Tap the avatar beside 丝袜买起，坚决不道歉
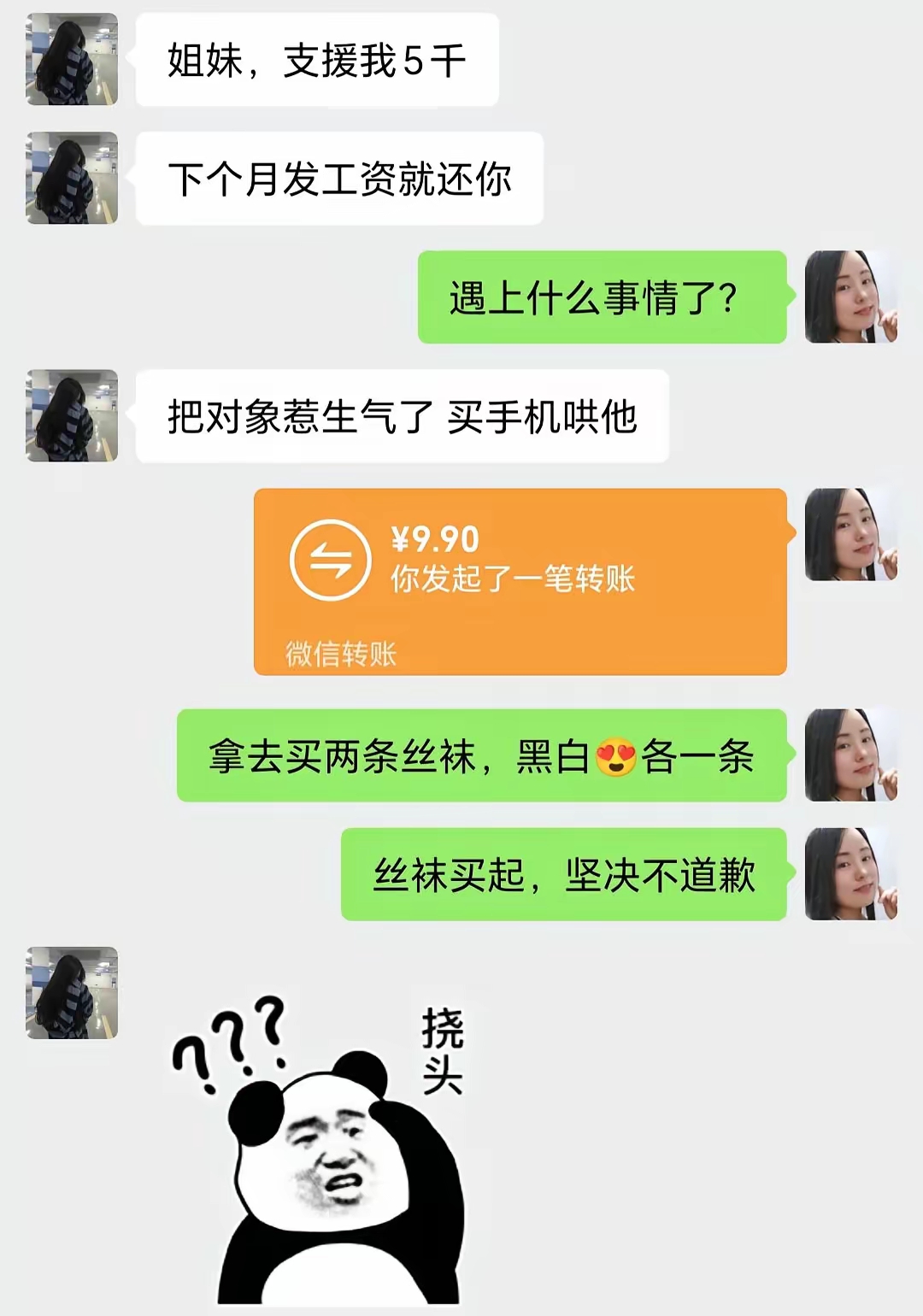The image size is (923, 1316). (850, 873)
